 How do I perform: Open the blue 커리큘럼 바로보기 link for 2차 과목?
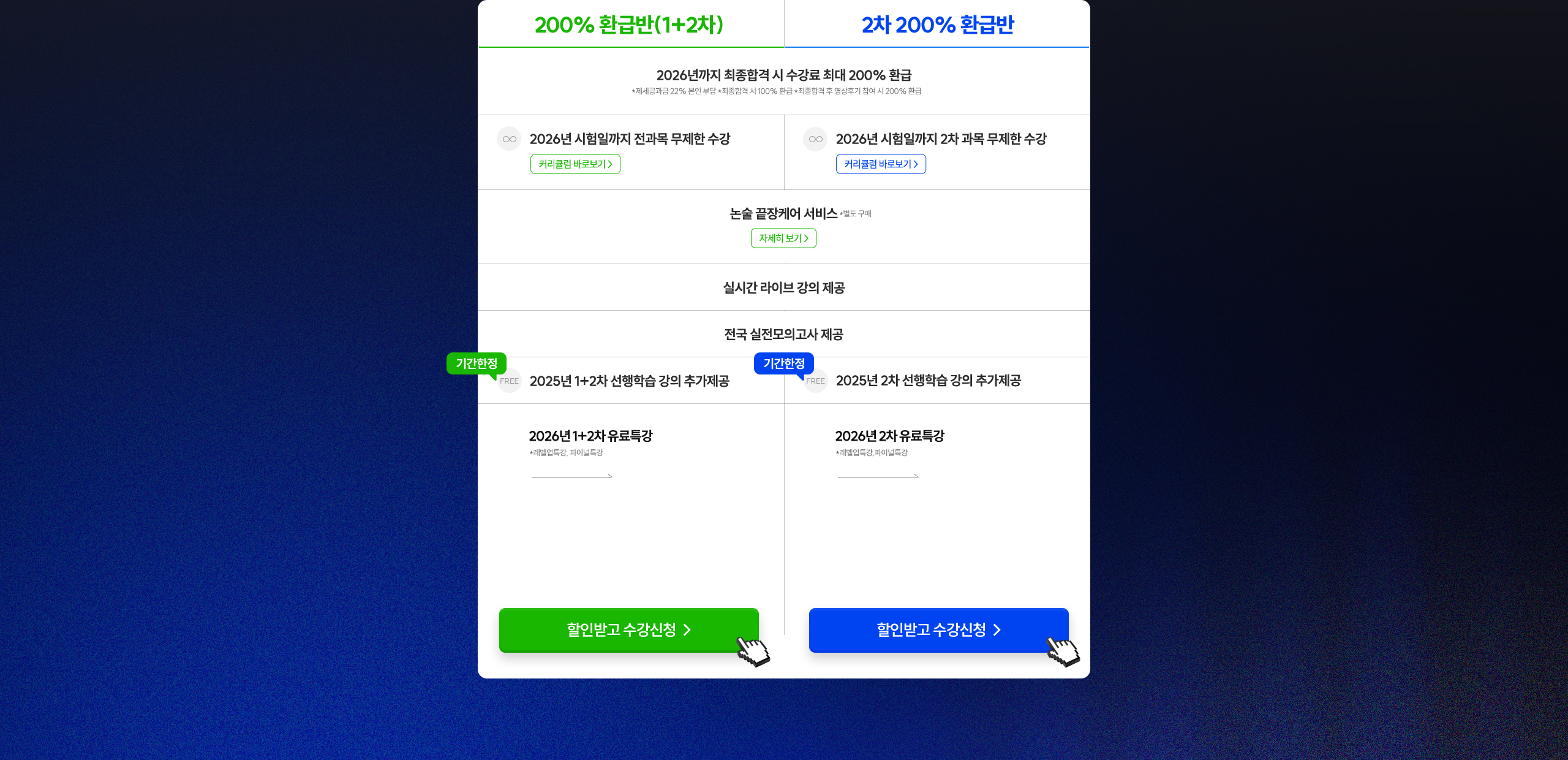[x=881, y=164]
